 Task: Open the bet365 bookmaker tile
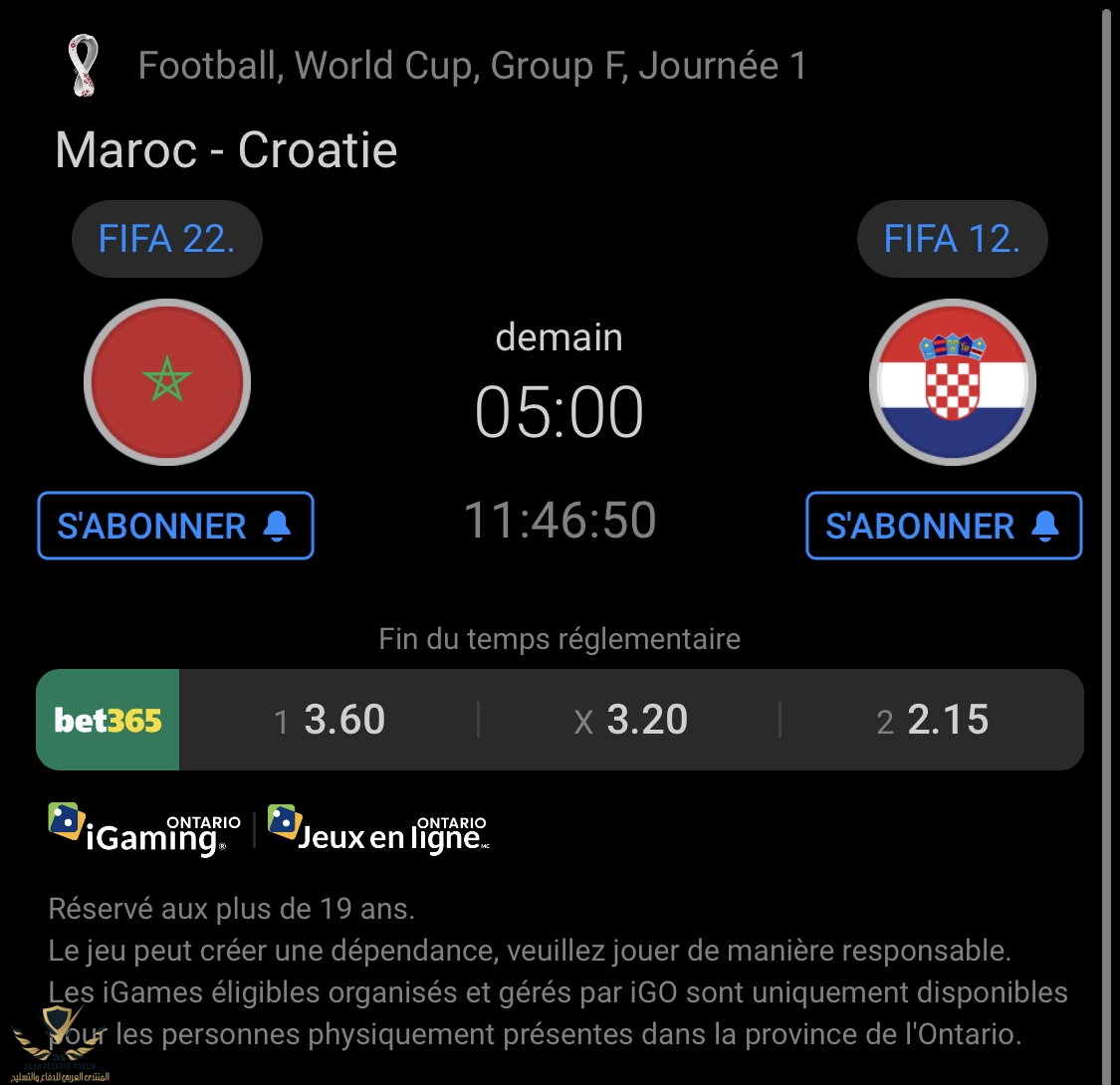(x=108, y=720)
